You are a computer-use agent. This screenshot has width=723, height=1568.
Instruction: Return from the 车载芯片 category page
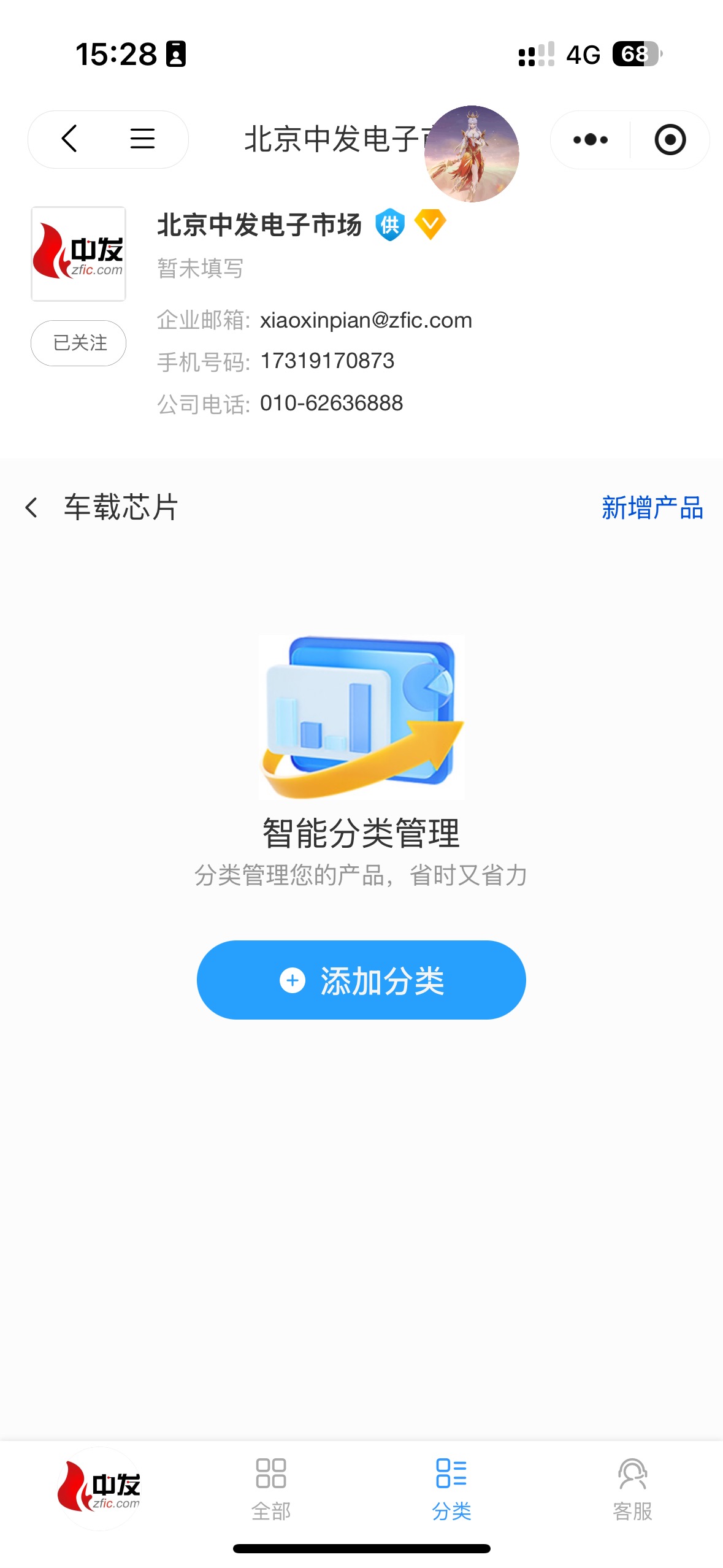[32, 507]
